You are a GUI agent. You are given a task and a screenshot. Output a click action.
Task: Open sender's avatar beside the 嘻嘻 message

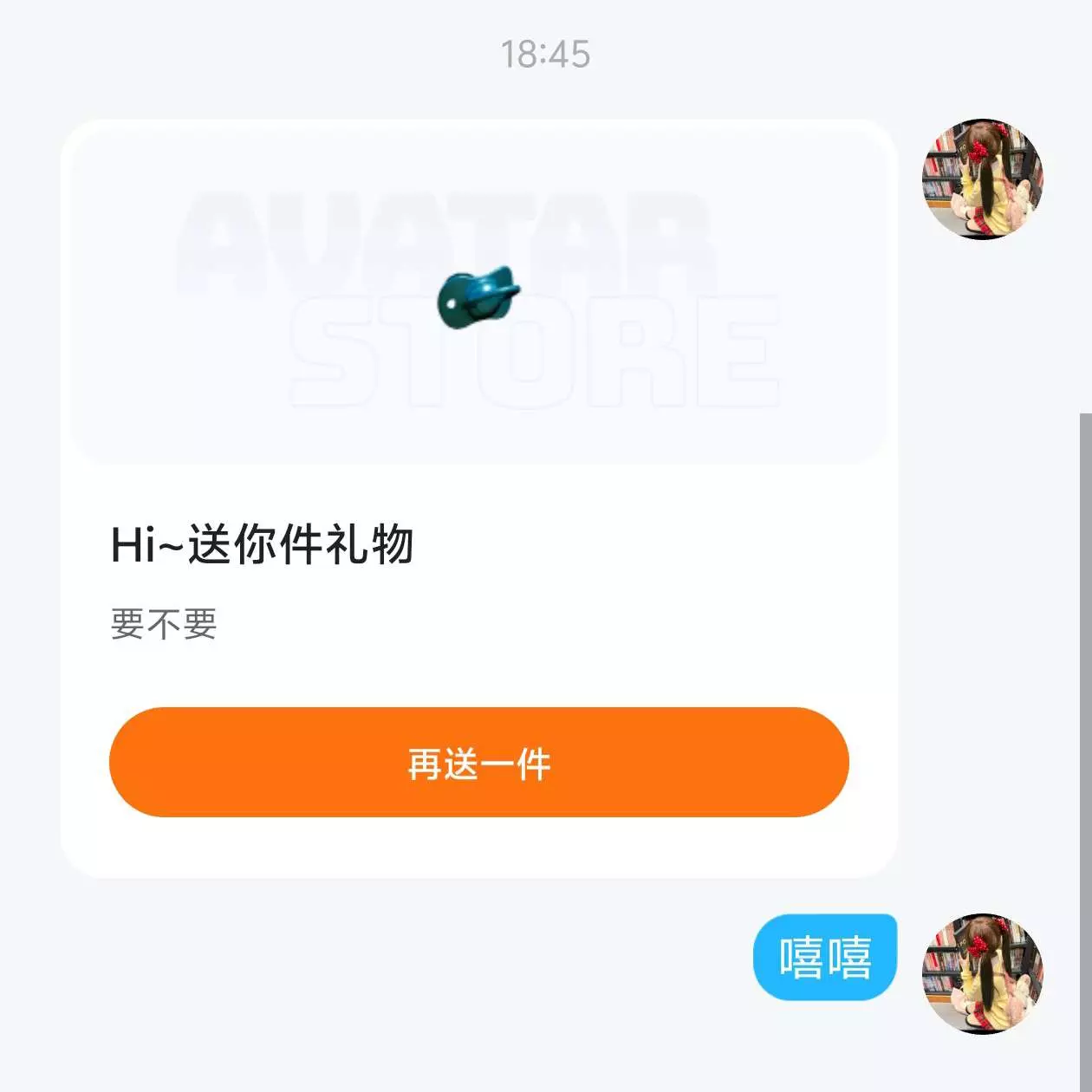[x=982, y=972]
